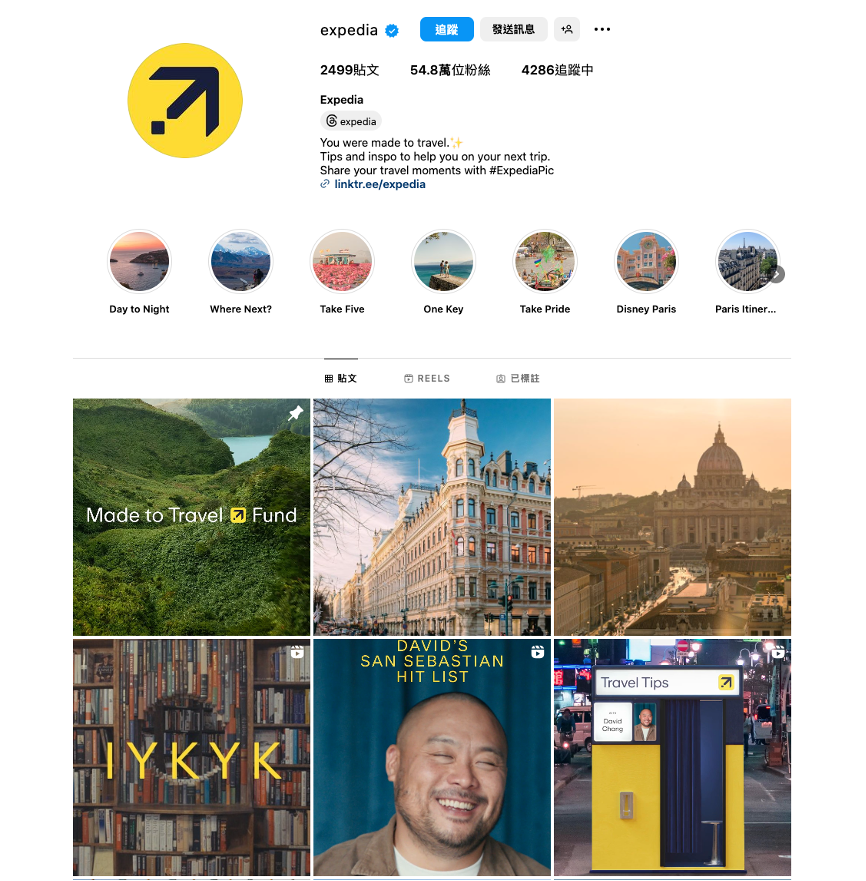Screen dimensions: 866x881
Task: Show more highlights with the arrow
Action: tap(777, 274)
